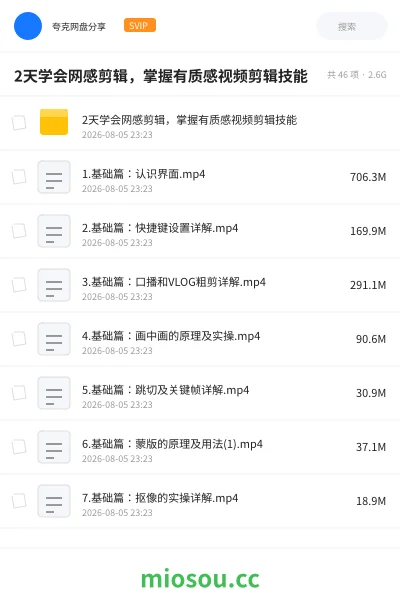Tick checkbox beside 5.基础篇:跳切及关键帧详解.mp4
The height and width of the screenshot is (600, 400).
coord(19,393)
